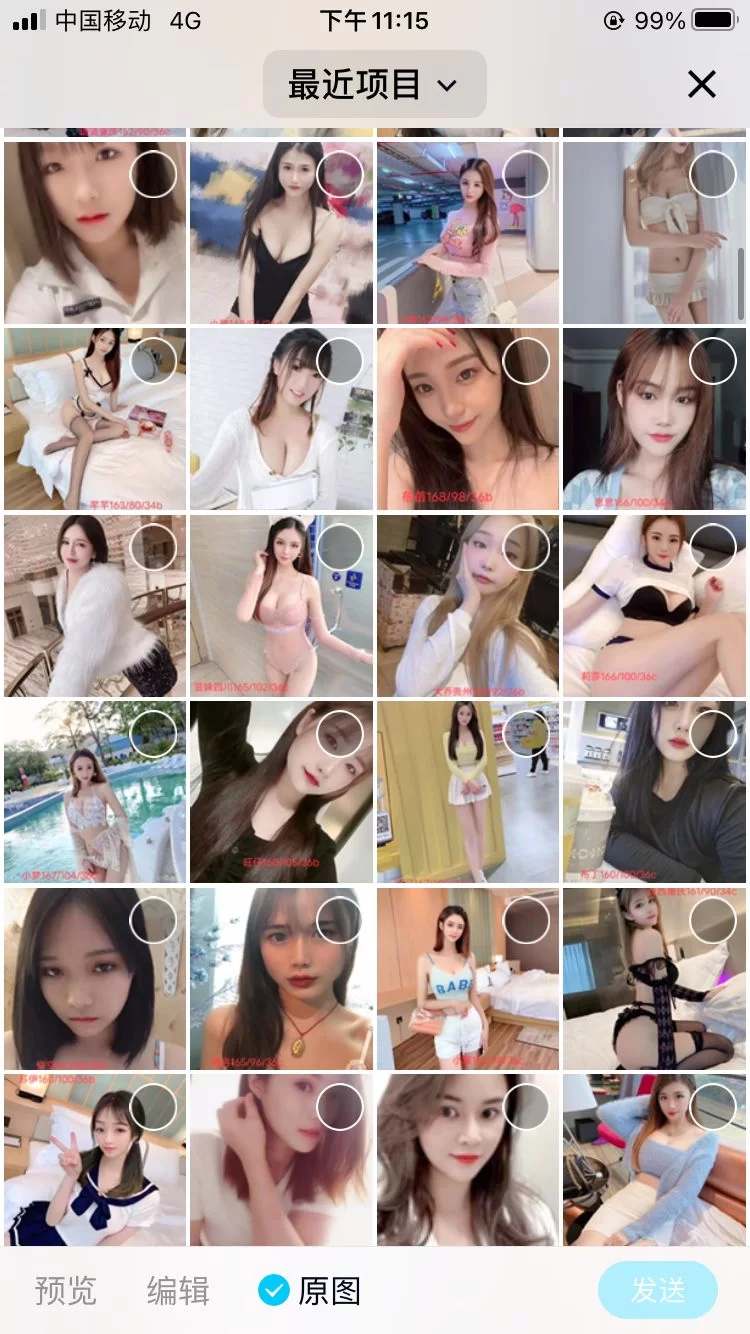Select the parking garage photo's circle
This screenshot has height=1334, width=750.
526,175
